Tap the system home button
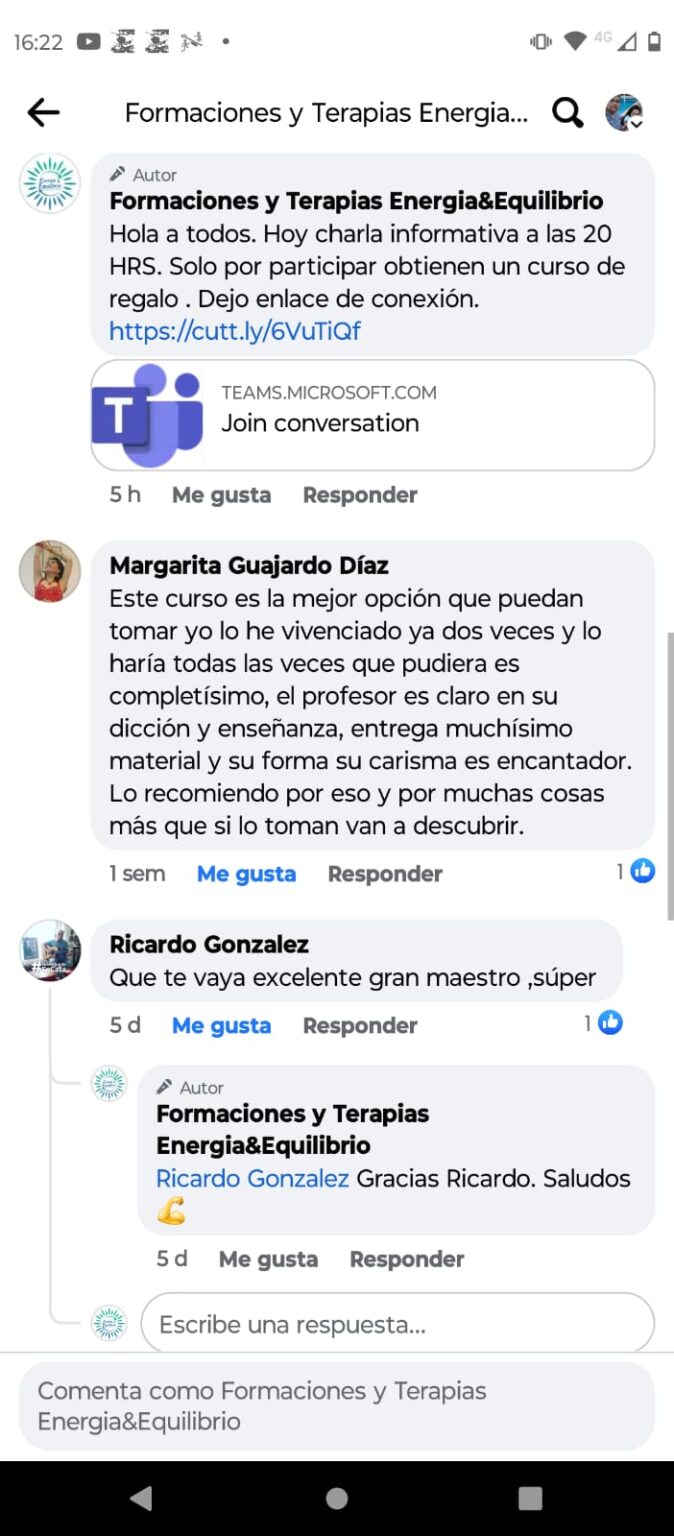This screenshot has width=674, height=1536. coord(337,1498)
